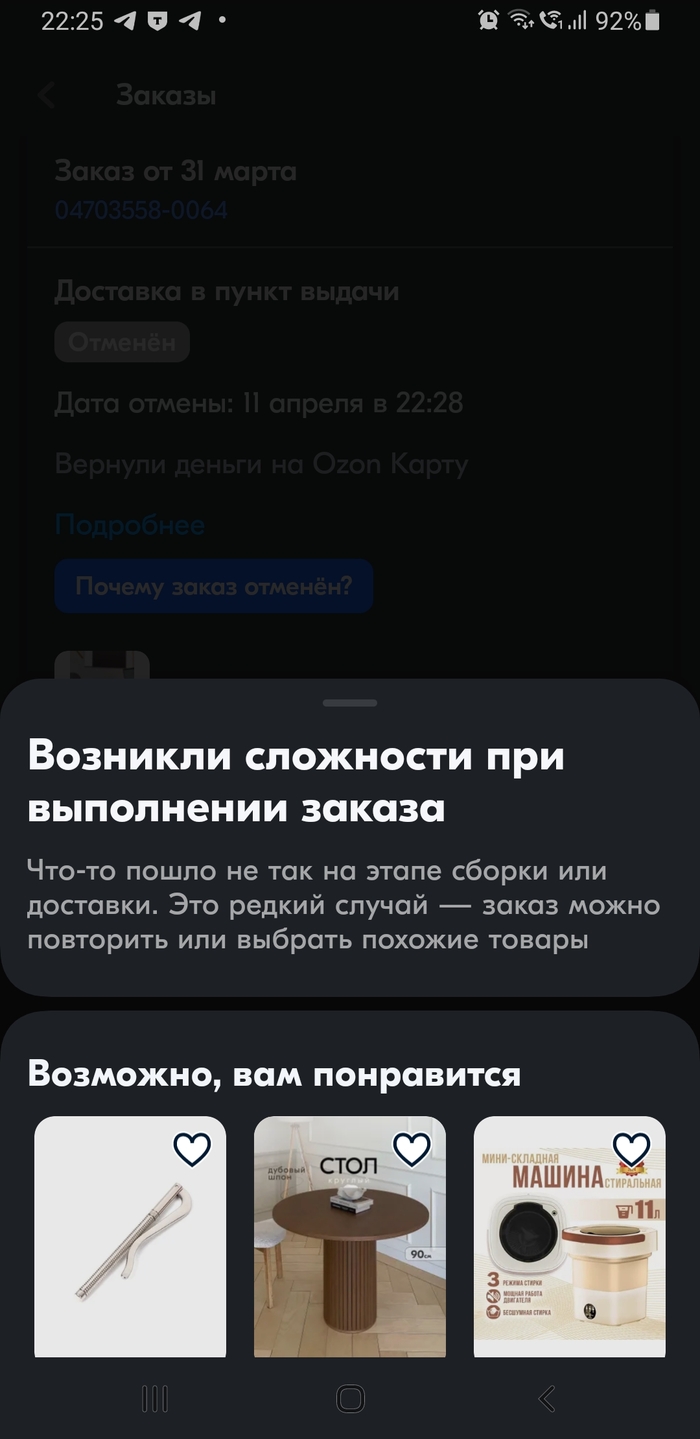Return to the home screen
The height and width of the screenshot is (1439, 700).
point(350,1399)
